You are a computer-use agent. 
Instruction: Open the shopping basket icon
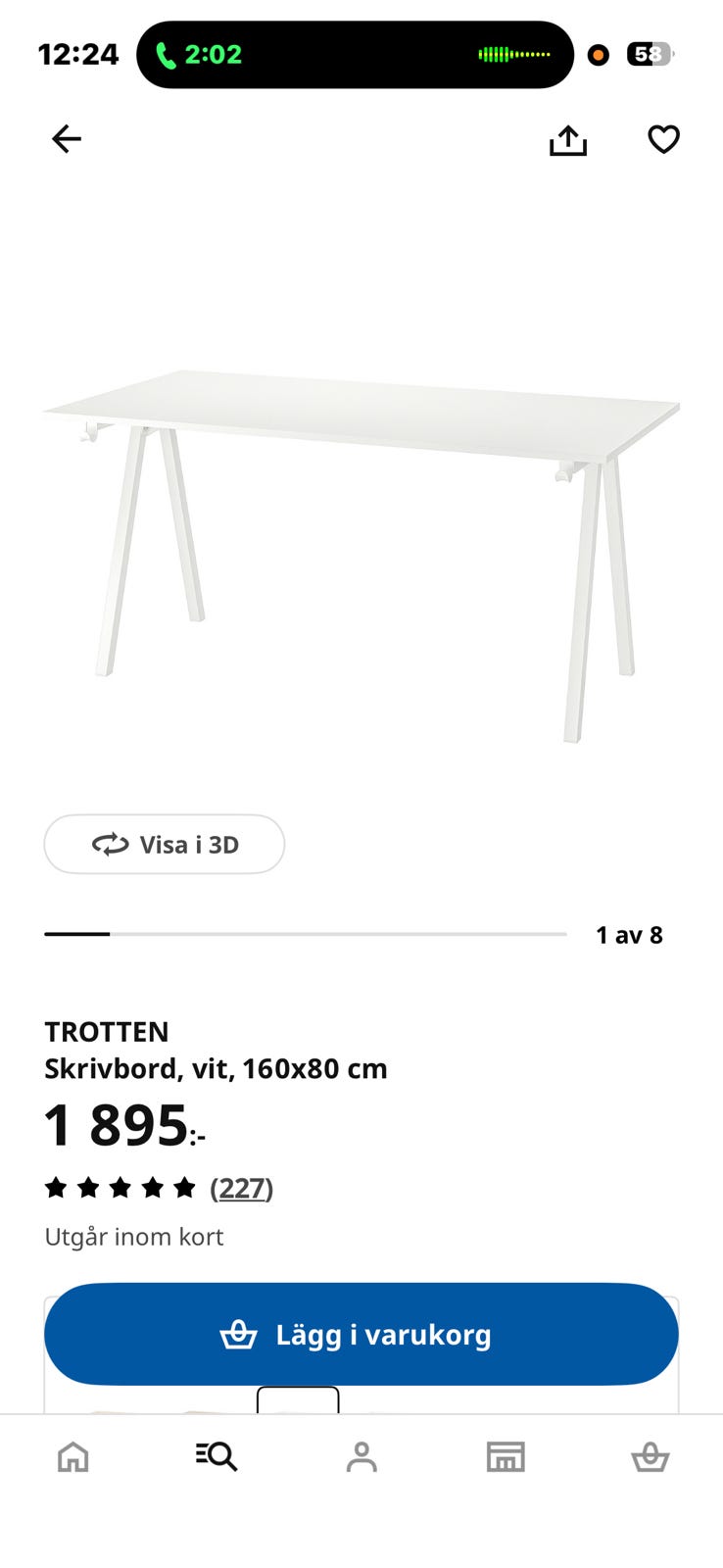(650, 1456)
